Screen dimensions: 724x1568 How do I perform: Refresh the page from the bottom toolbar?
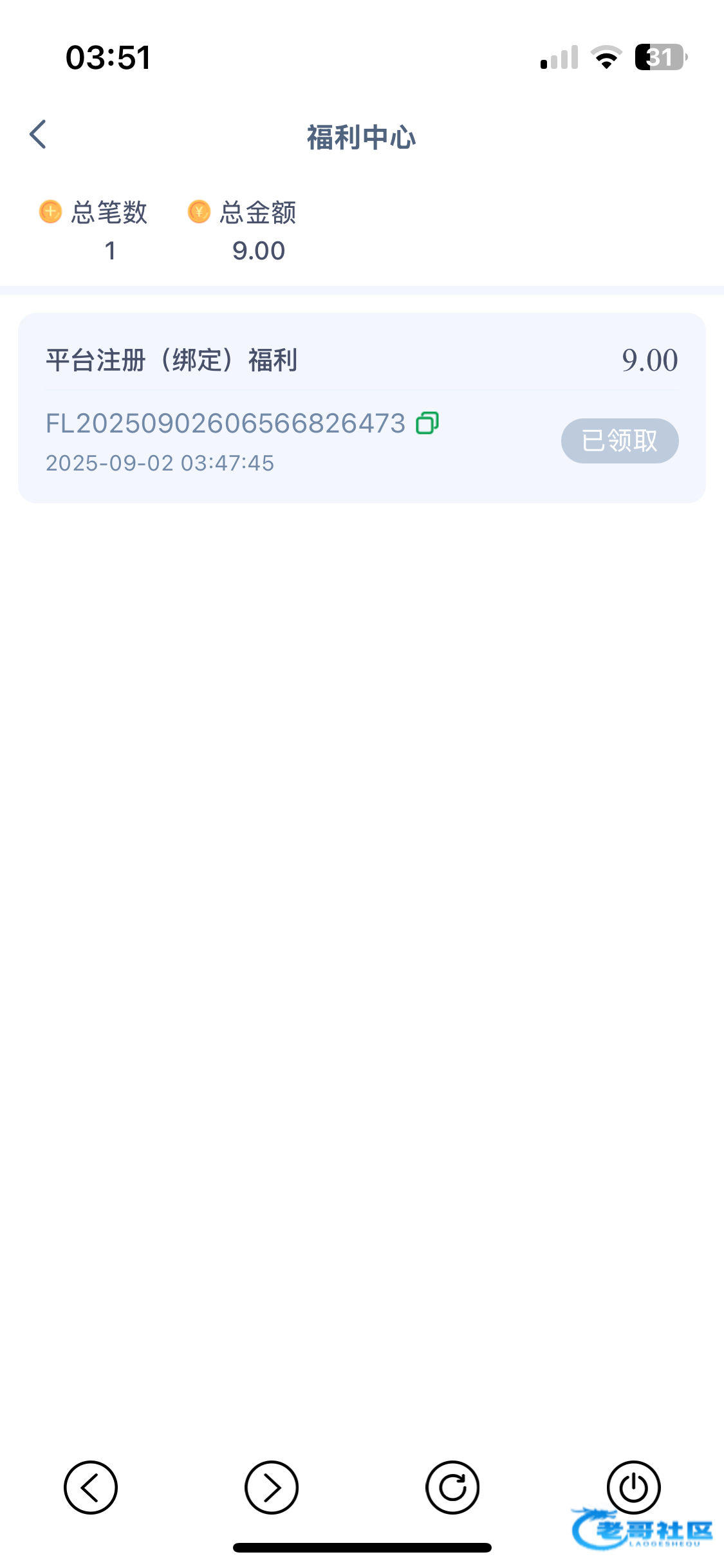[x=452, y=1488]
